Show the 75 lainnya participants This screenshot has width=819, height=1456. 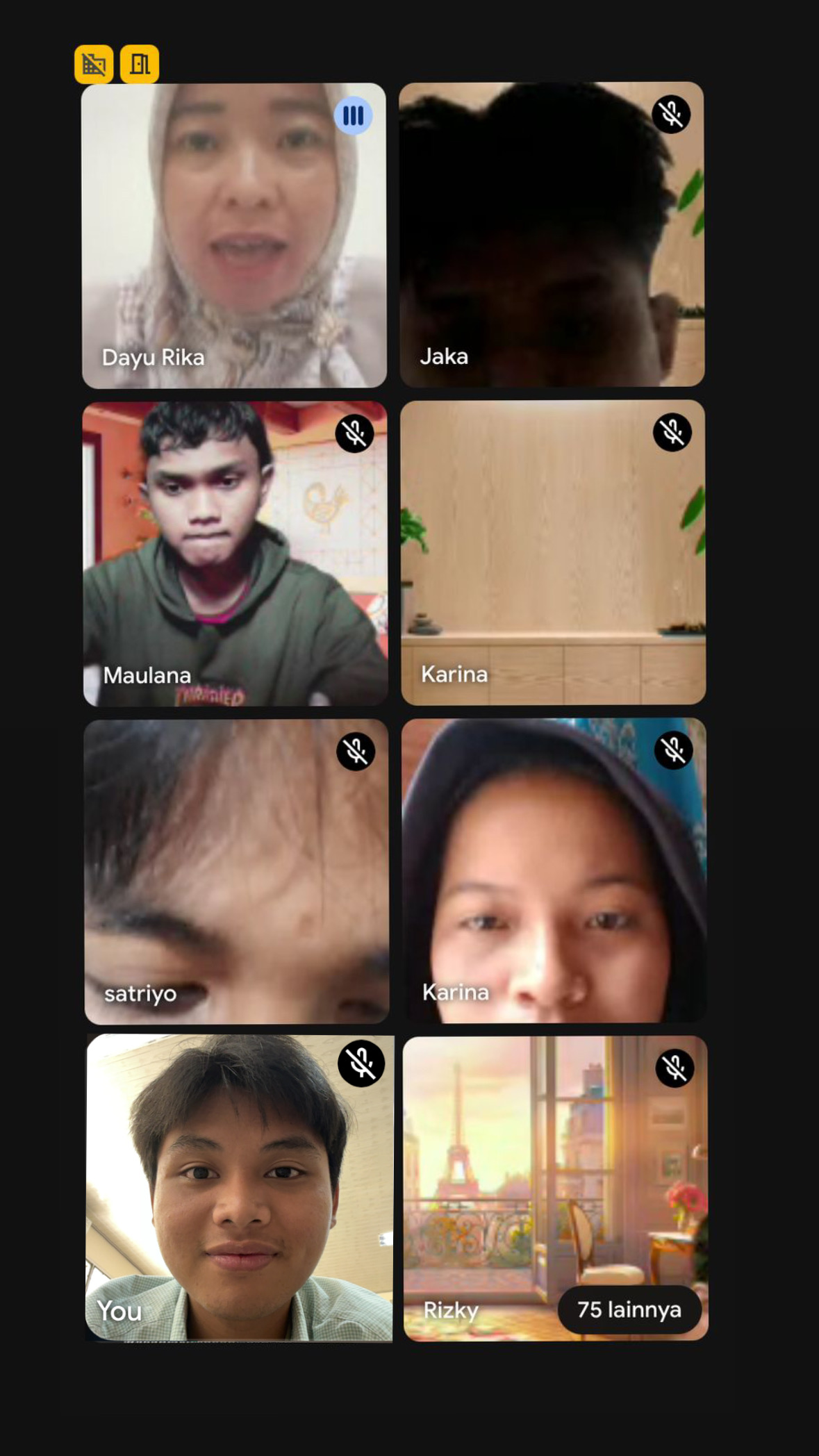(x=629, y=1309)
